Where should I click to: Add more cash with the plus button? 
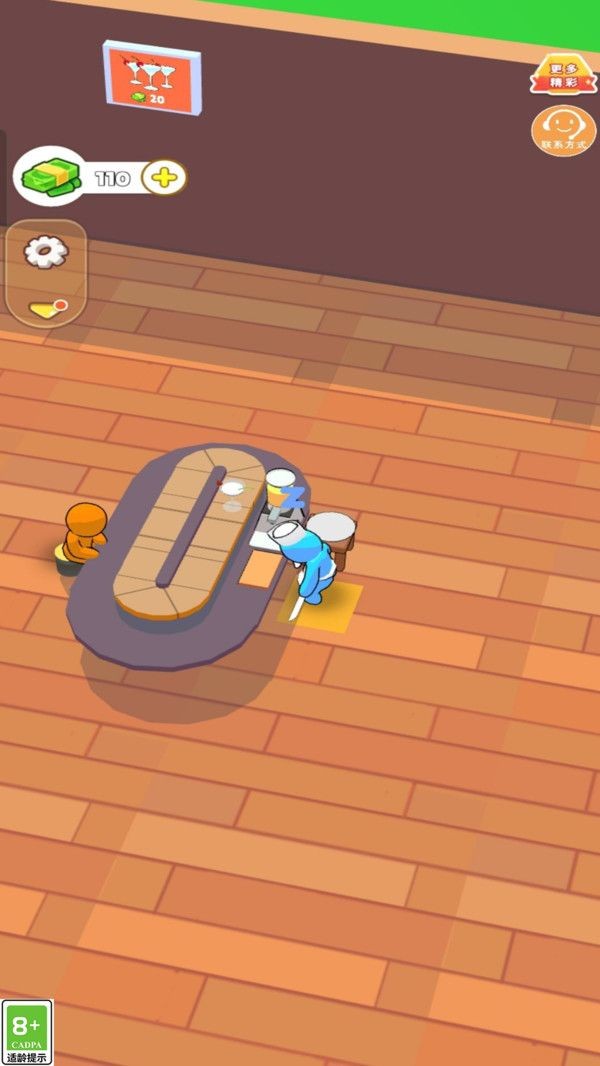point(165,178)
